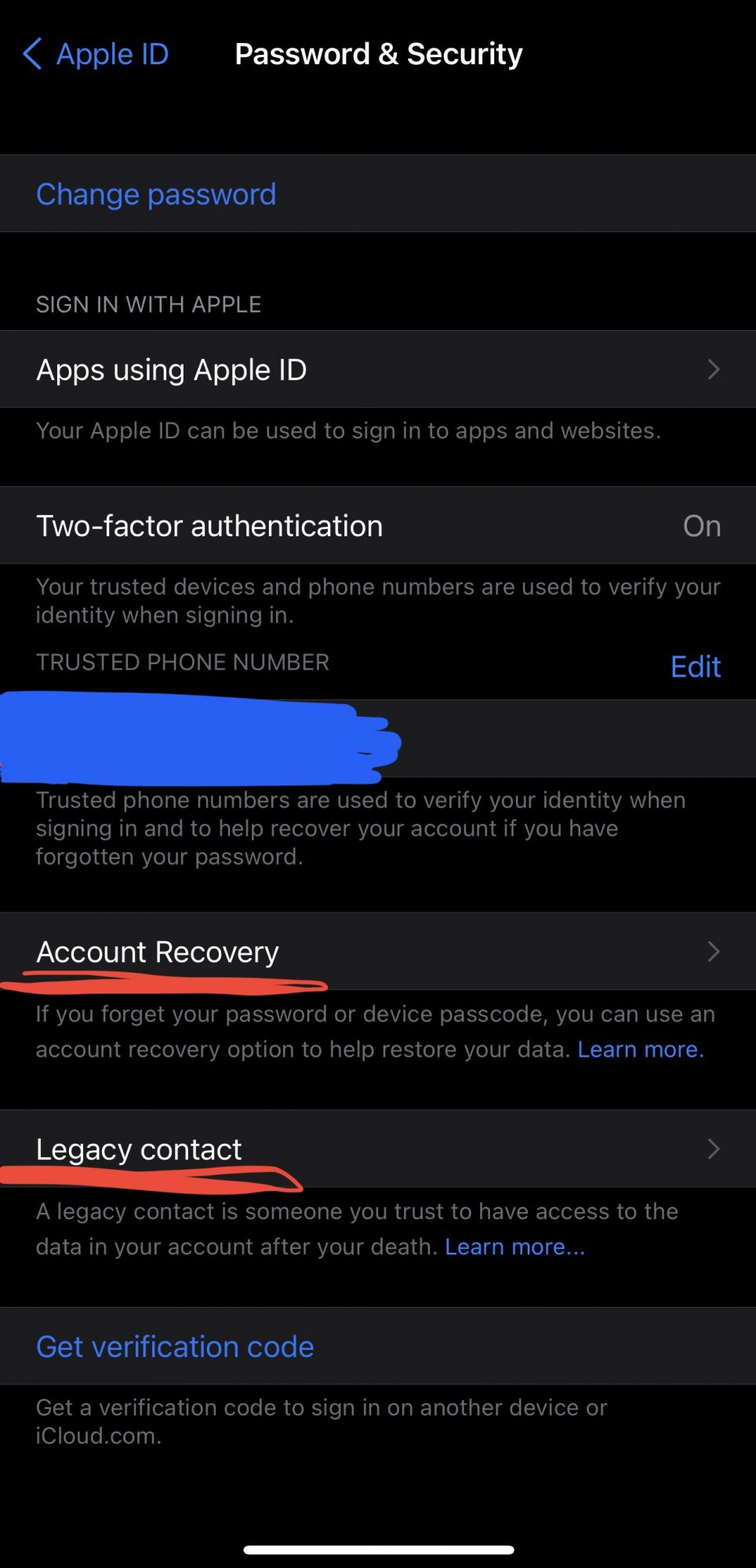Image resolution: width=756 pixels, height=1568 pixels.
Task: Edit trusted phone numbers
Action: [x=695, y=666]
